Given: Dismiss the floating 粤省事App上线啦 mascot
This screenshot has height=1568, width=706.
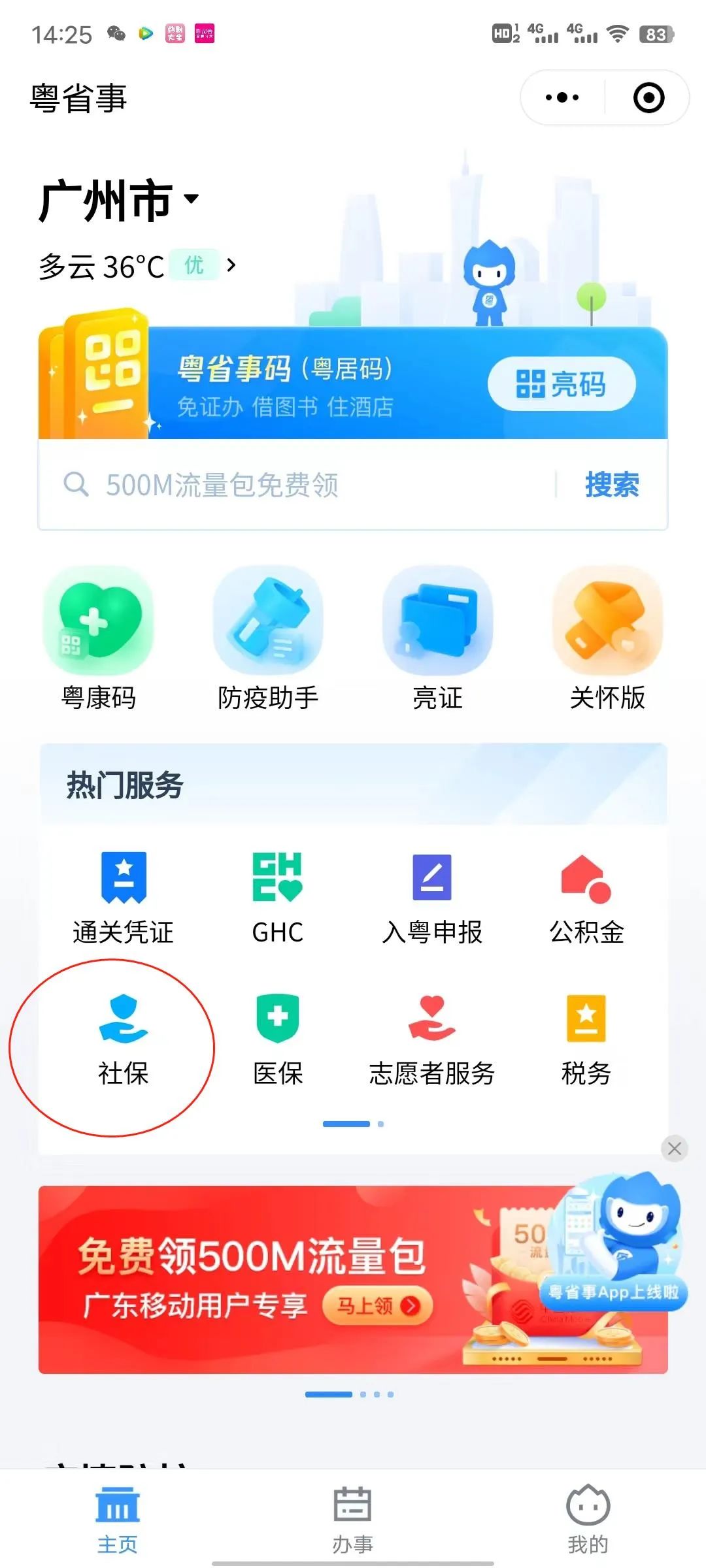Looking at the screenshot, I should (675, 1148).
